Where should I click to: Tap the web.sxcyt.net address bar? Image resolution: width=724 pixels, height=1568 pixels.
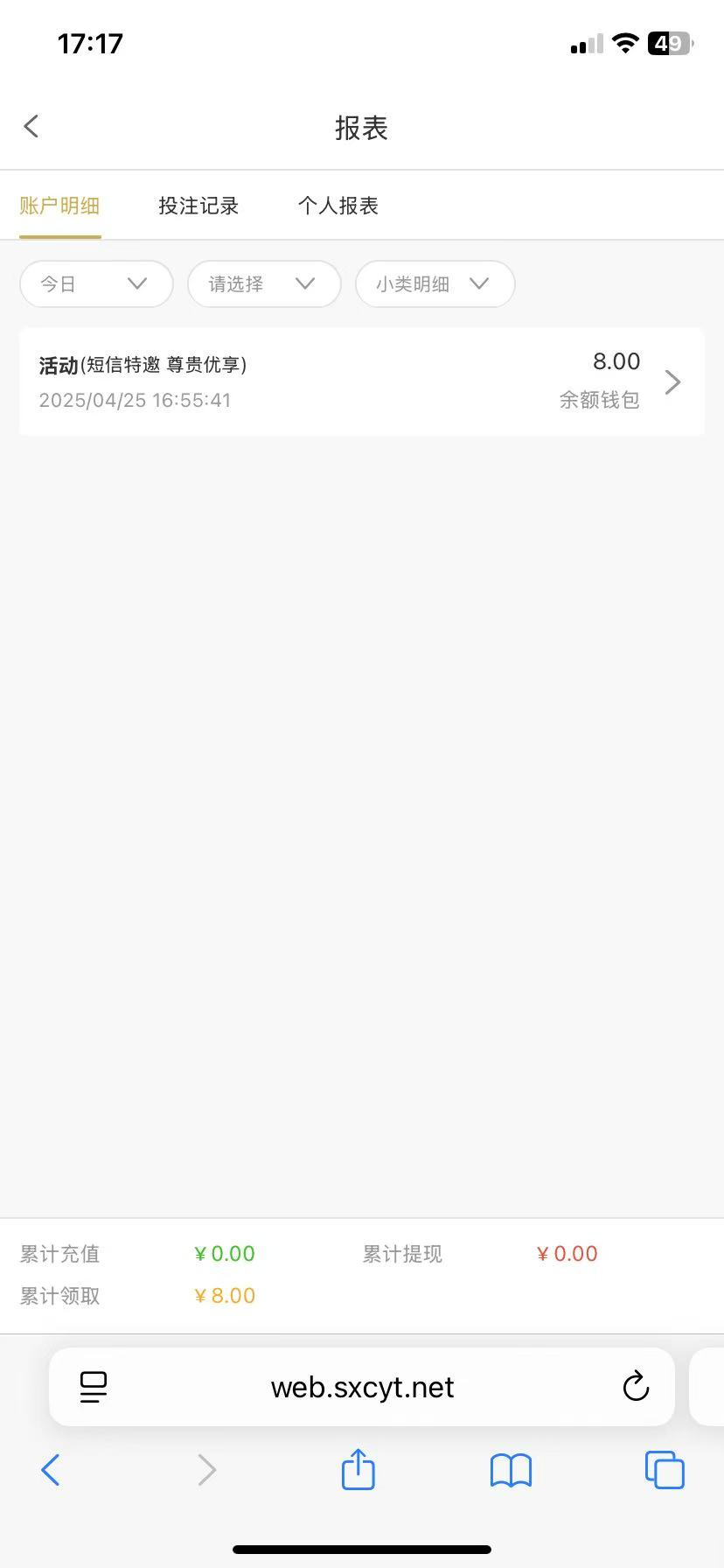[362, 1387]
